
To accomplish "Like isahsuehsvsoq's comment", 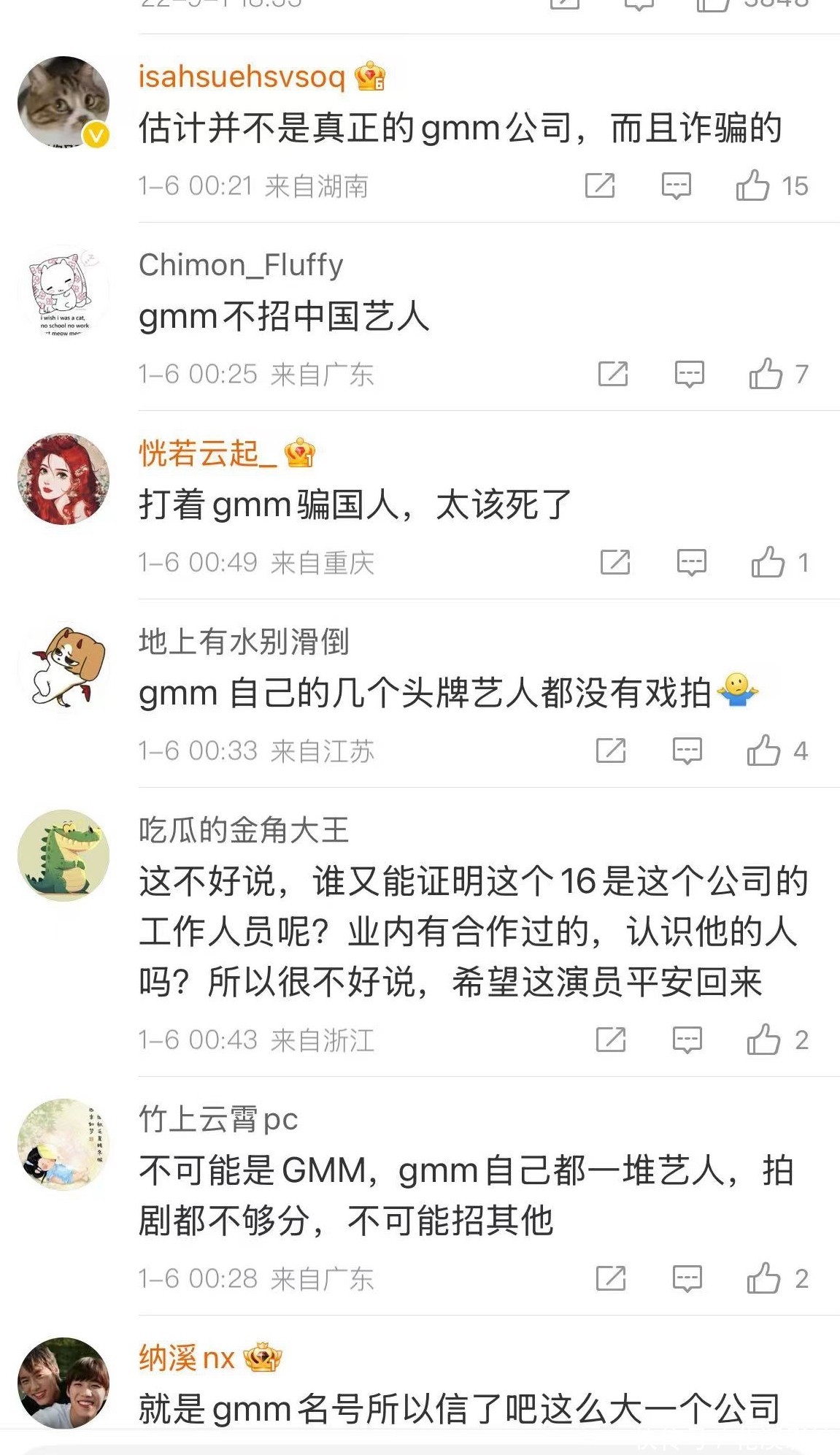I will (x=752, y=186).
